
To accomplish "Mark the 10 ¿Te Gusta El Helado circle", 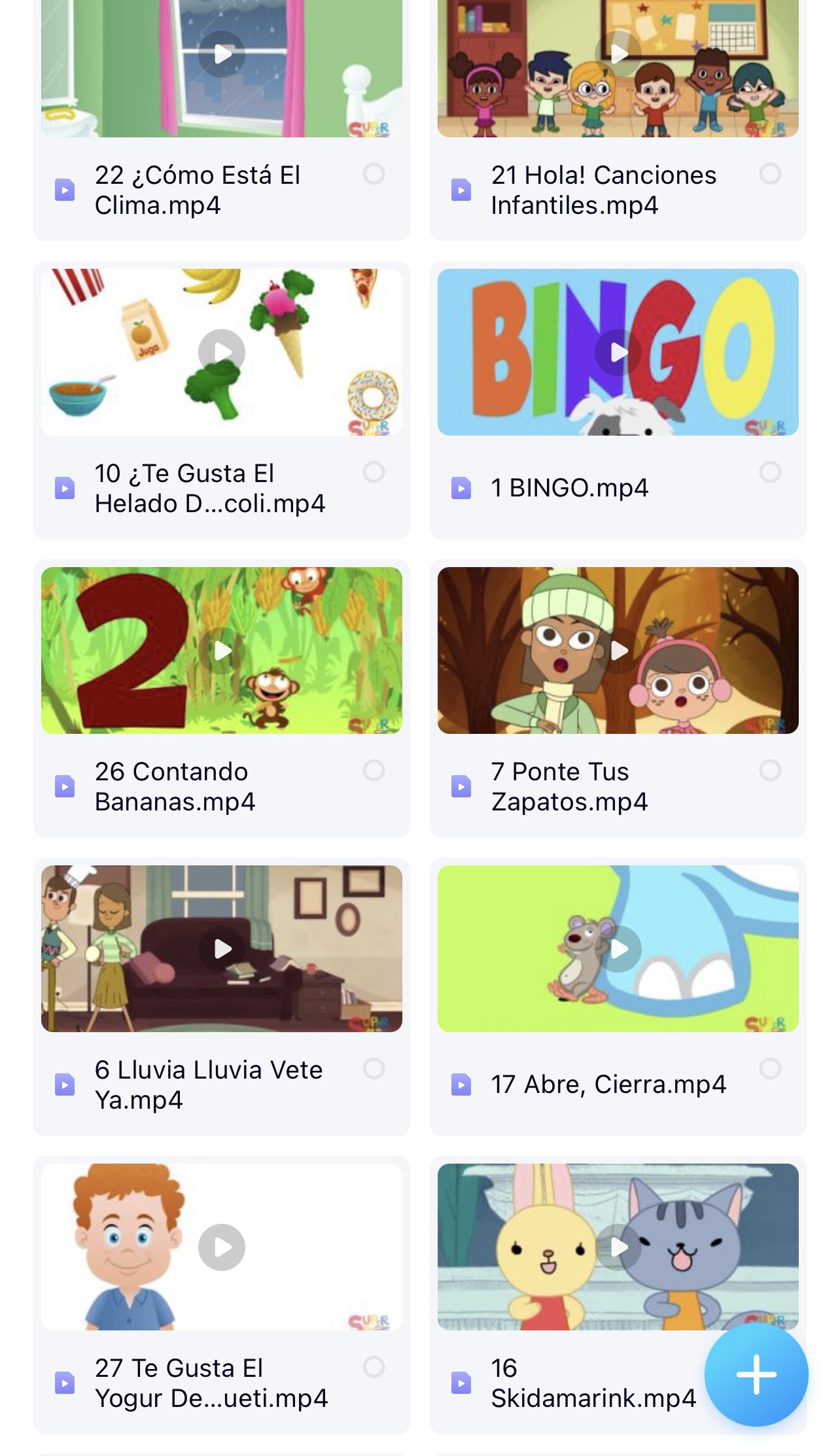I will [x=374, y=472].
